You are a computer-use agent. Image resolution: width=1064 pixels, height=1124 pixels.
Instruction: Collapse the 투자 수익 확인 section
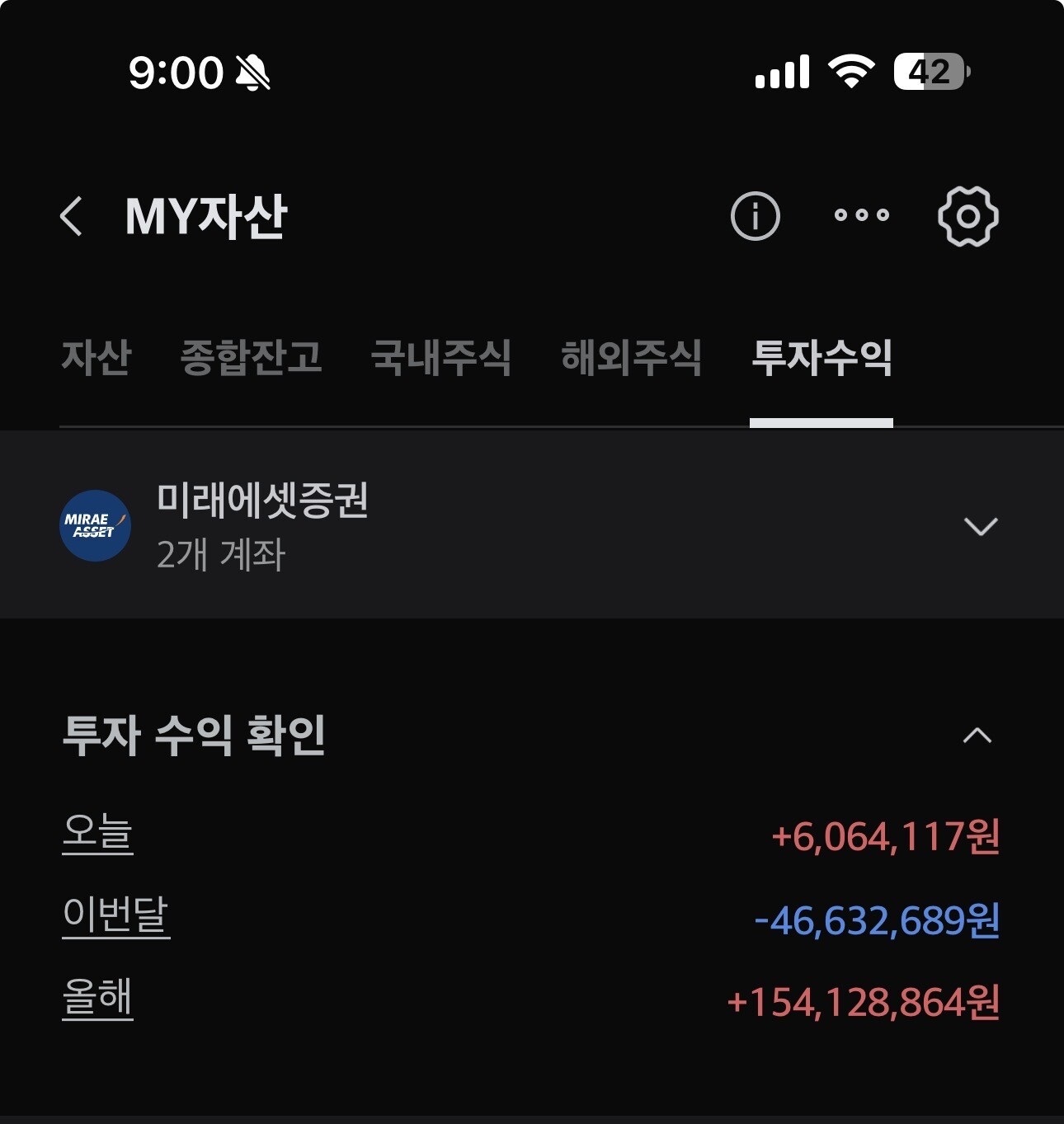coord(977,735)
